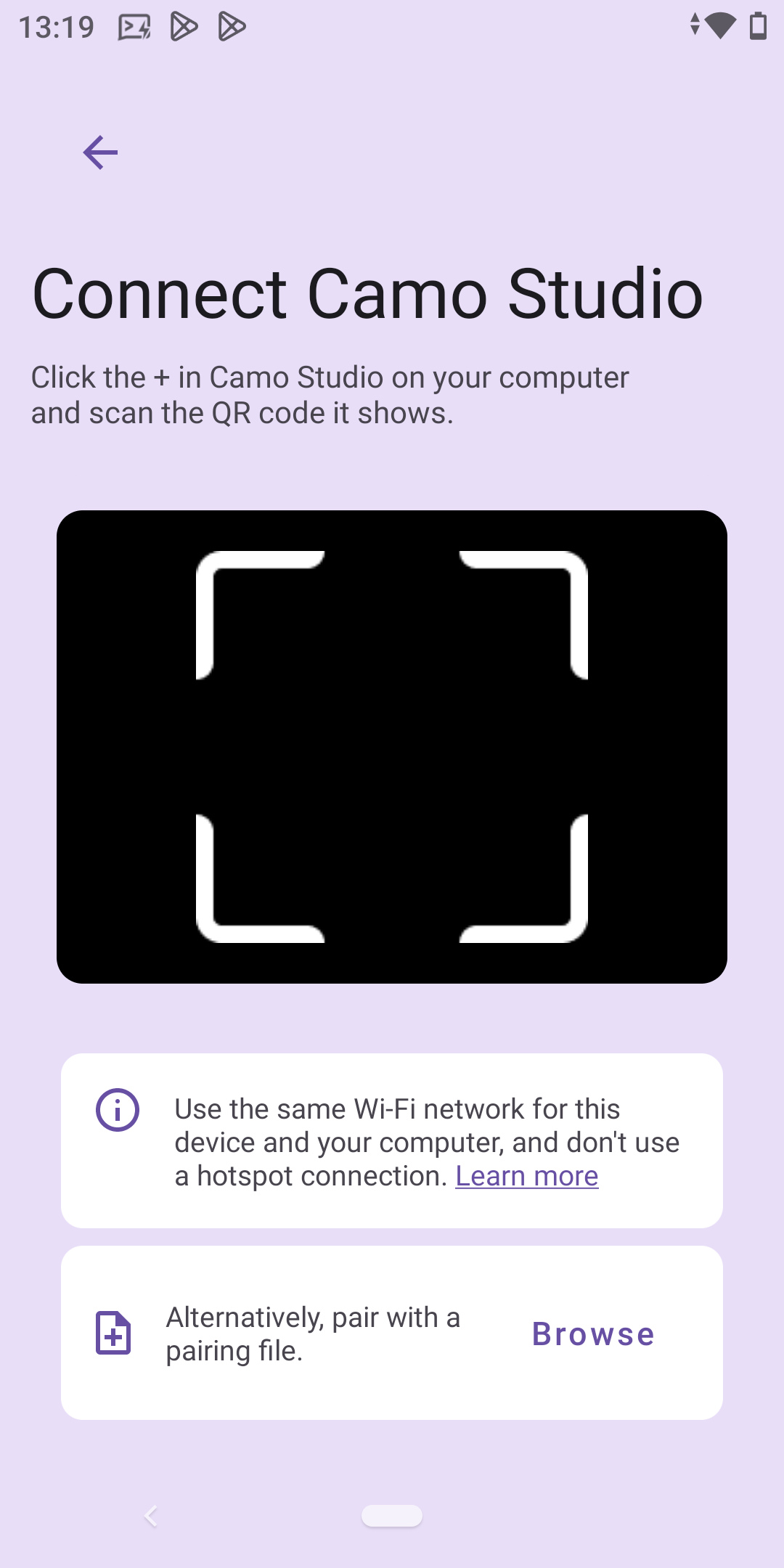784x1568 pixels.
Task: Go back using the purple arrow
Action: coord(100,152)
